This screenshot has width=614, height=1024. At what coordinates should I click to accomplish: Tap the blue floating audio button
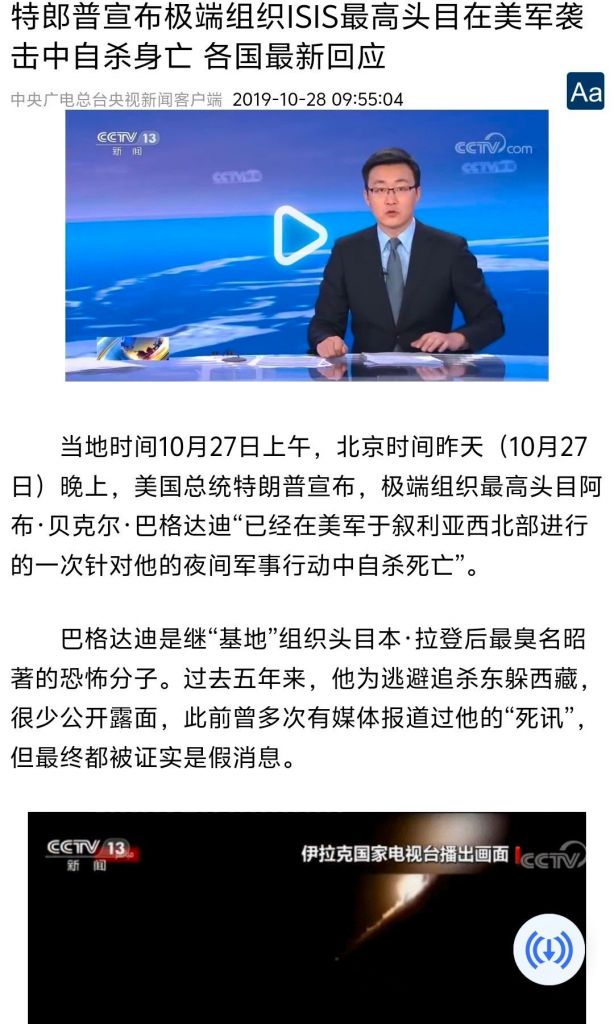click(549, 948)
